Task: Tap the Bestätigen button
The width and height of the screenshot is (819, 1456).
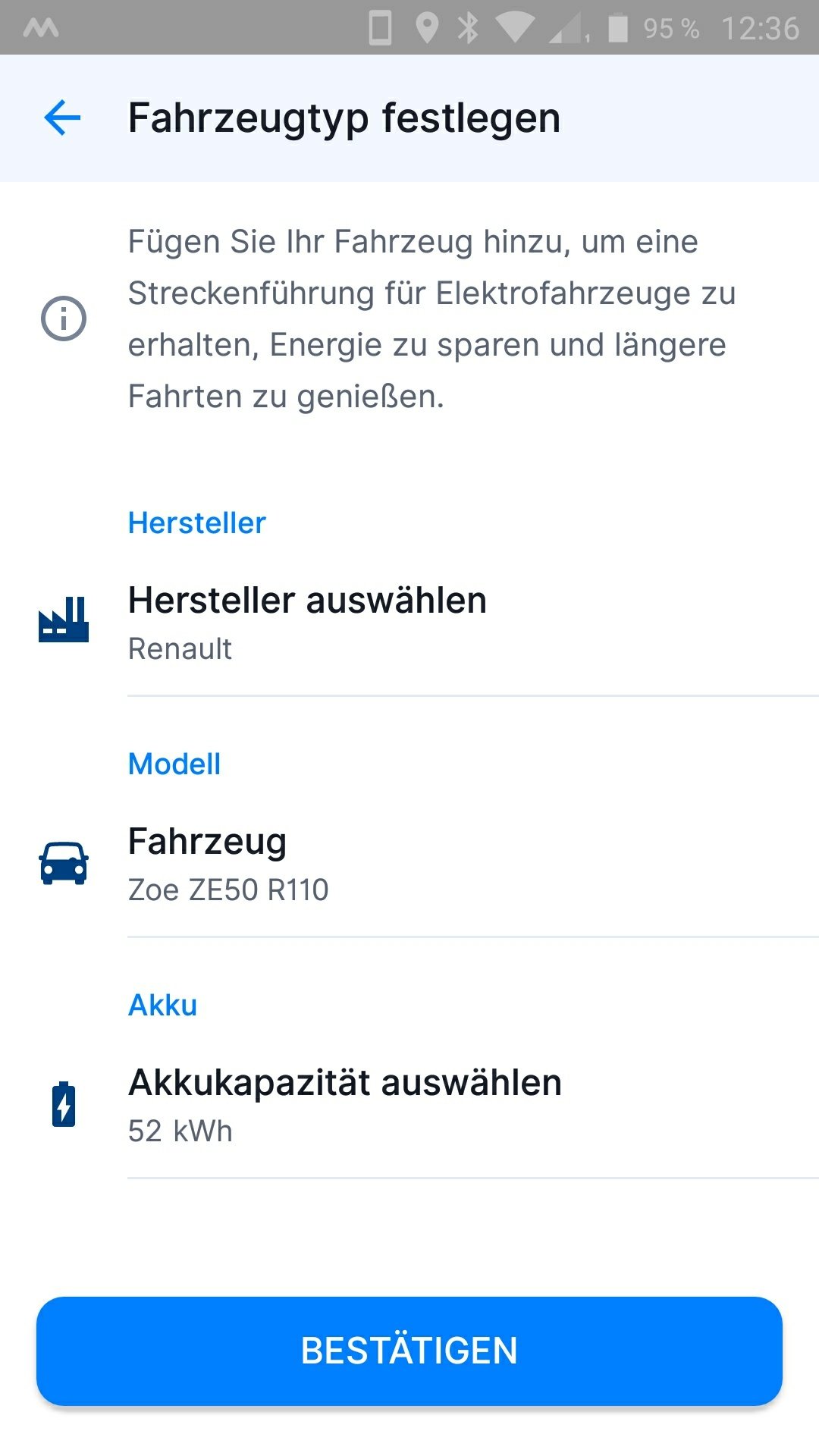Action: pos(409,1351)
